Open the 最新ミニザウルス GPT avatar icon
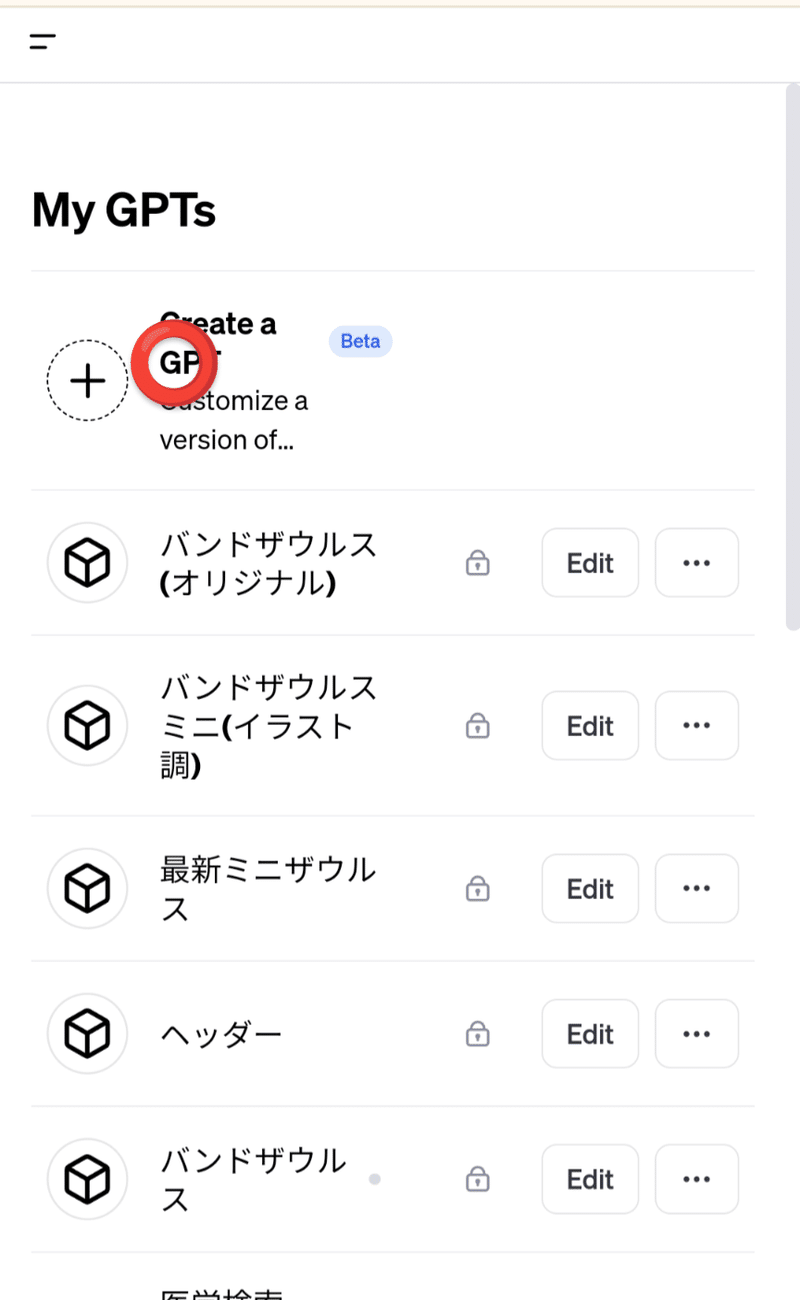The height and width of the screenshot is (1300, 800). click(87, 889)
